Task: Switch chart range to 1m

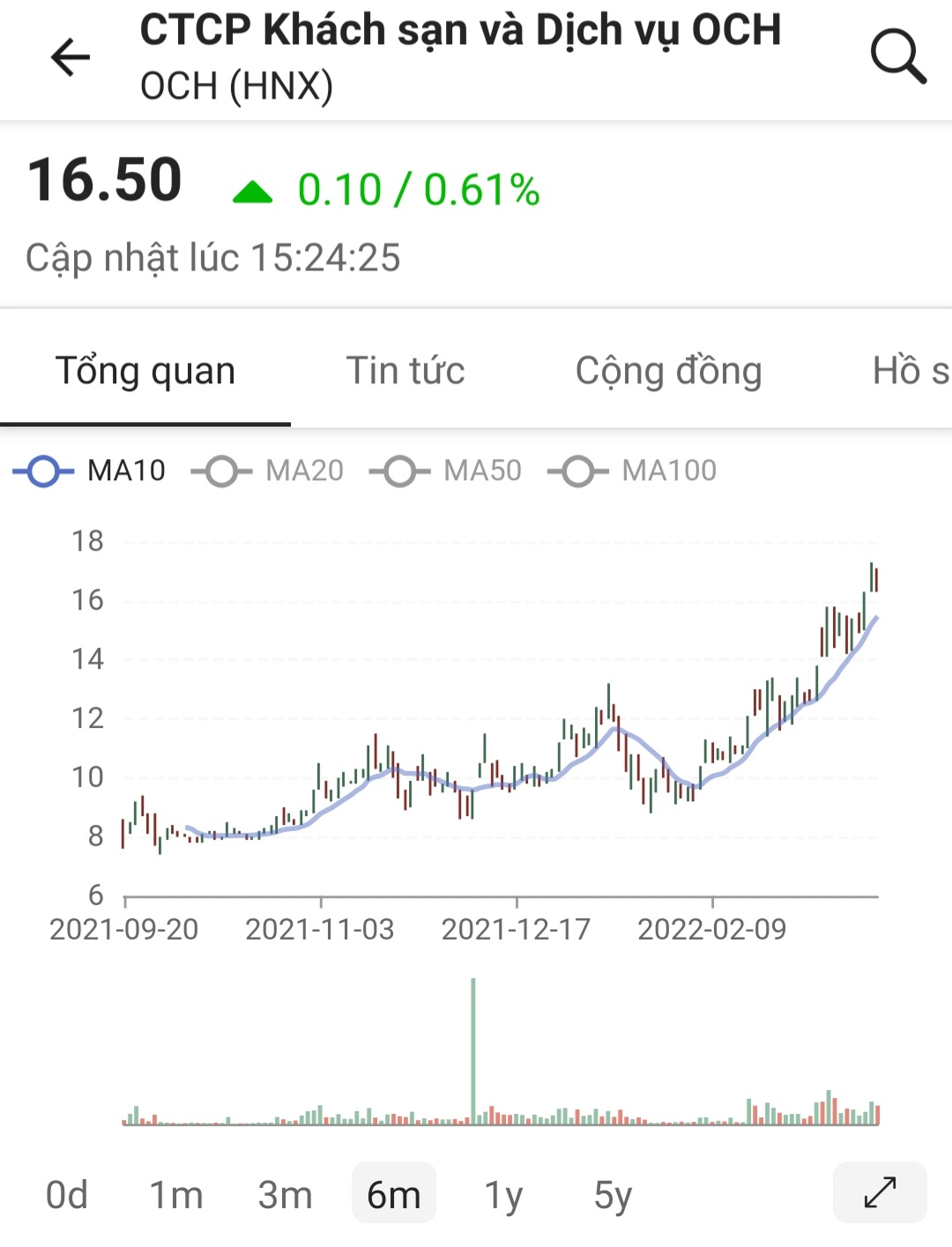Action: click(x=176, y=1195)
